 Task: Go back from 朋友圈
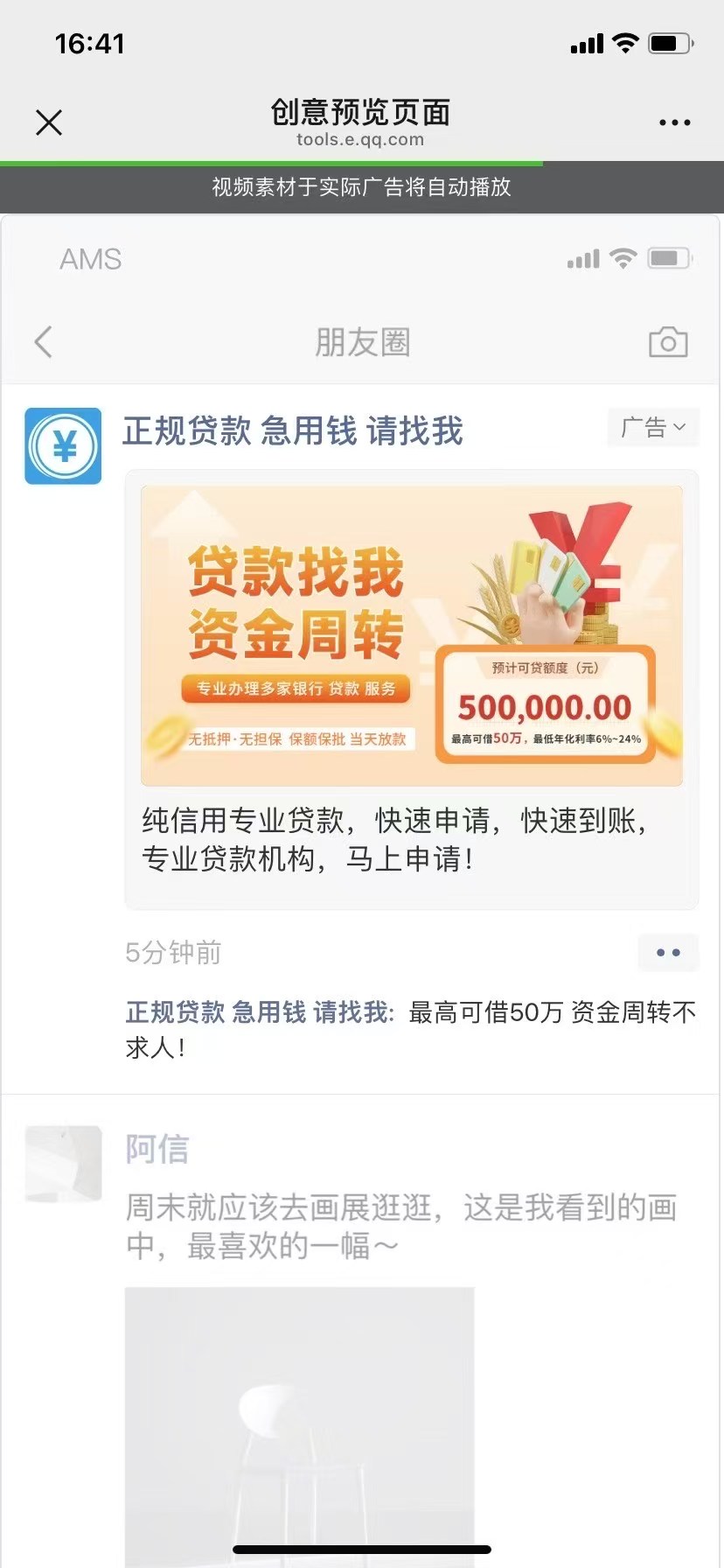pyautogui.click(x=43, y=342)
